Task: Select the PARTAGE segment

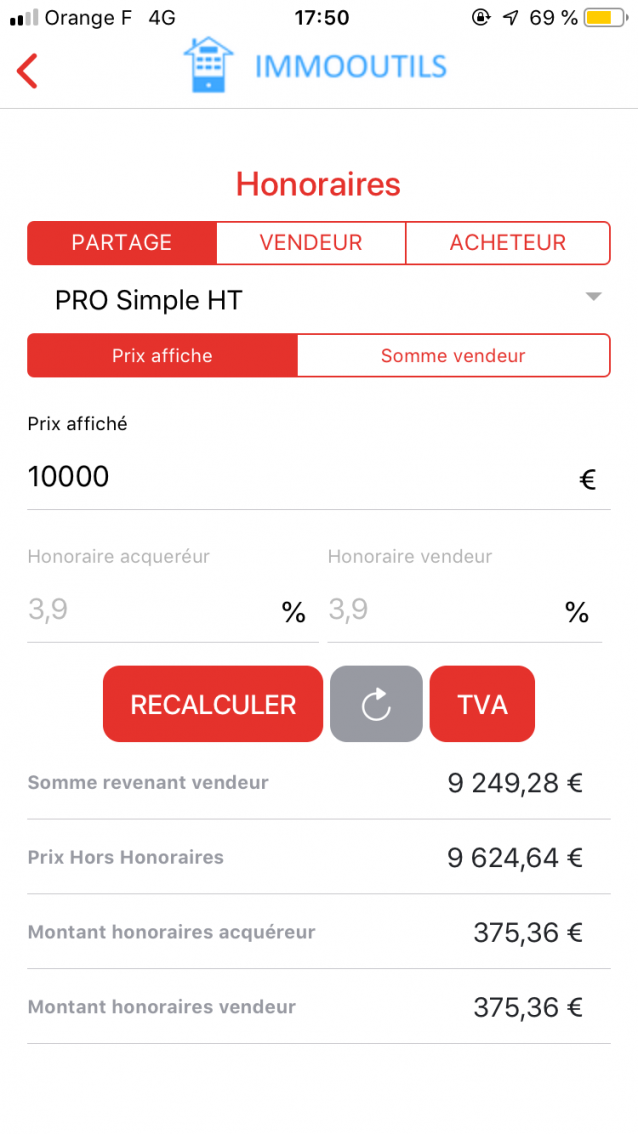Action: 122,243
